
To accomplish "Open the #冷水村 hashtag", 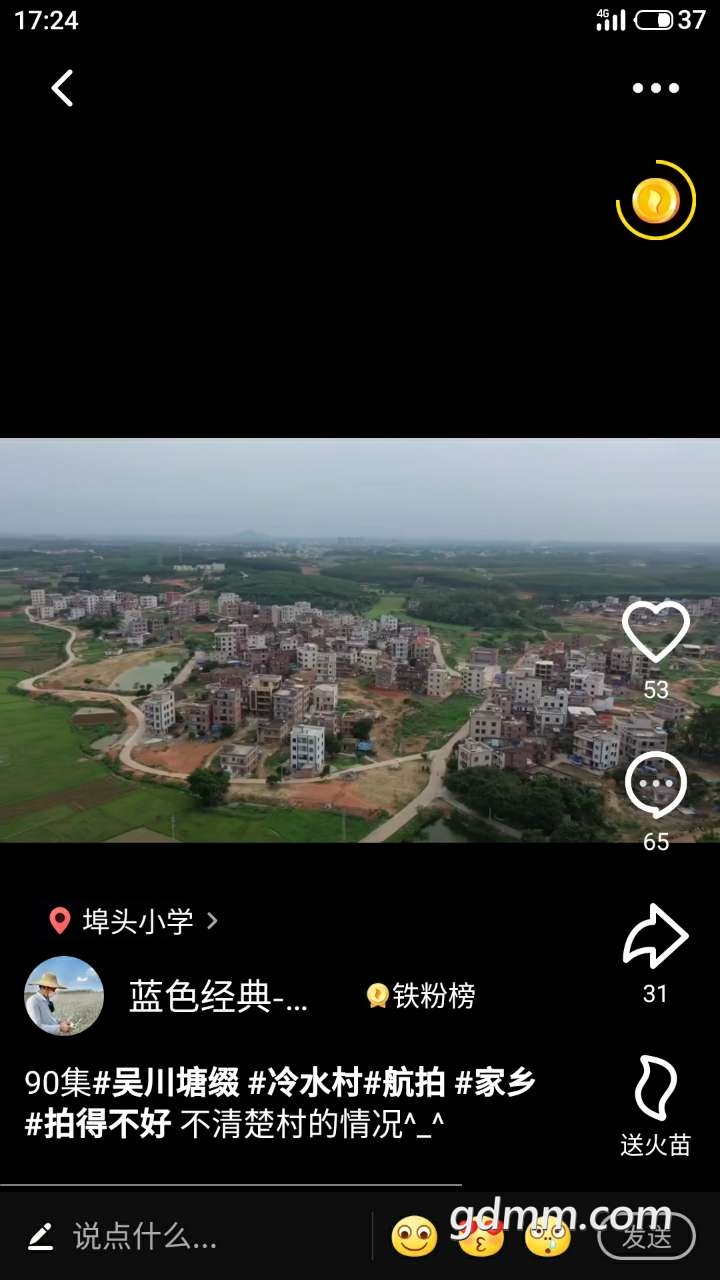I will point(304,1083).
